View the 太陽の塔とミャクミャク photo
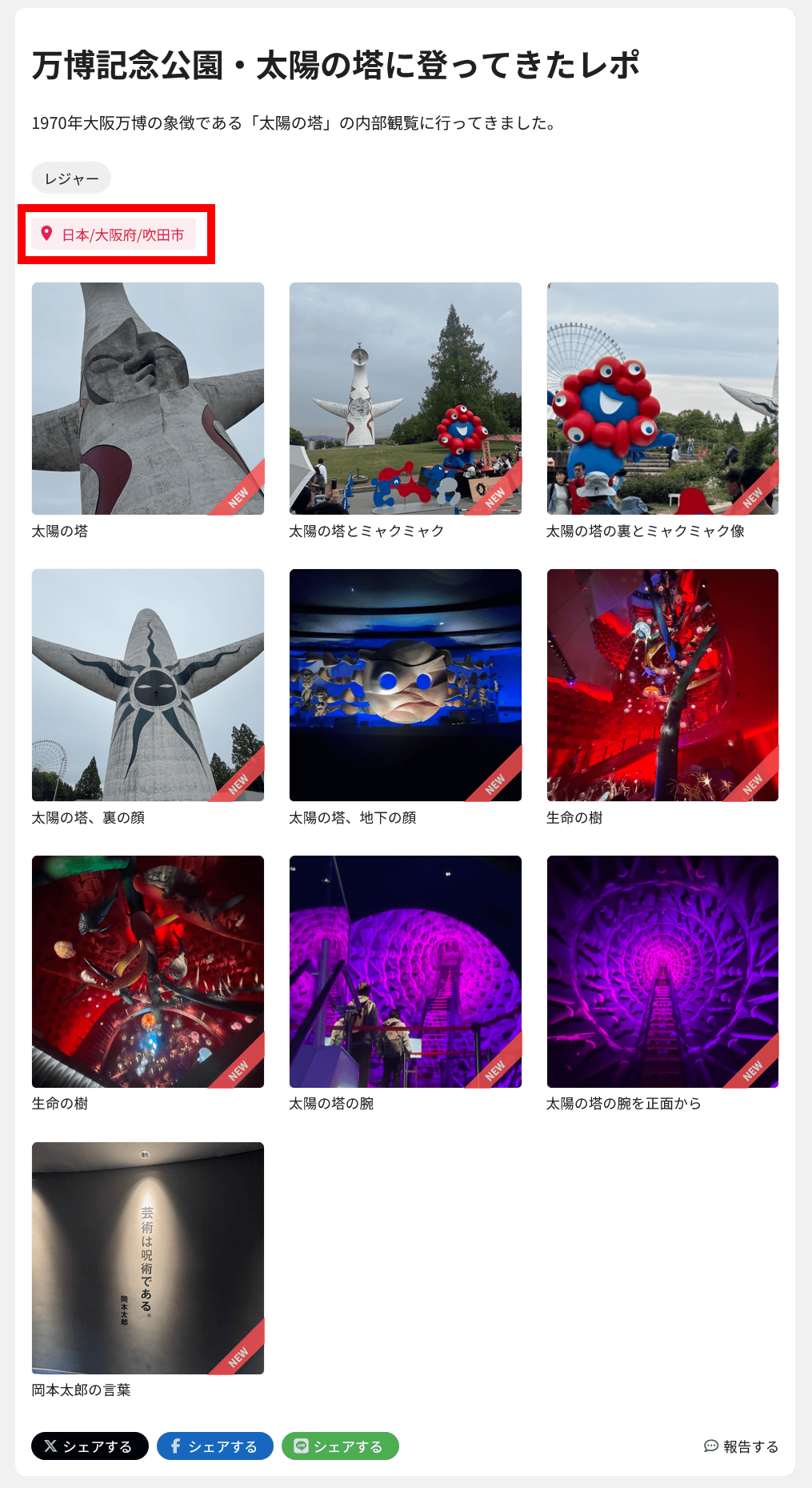Screen dimensions: 812x1488 (406, 399)
